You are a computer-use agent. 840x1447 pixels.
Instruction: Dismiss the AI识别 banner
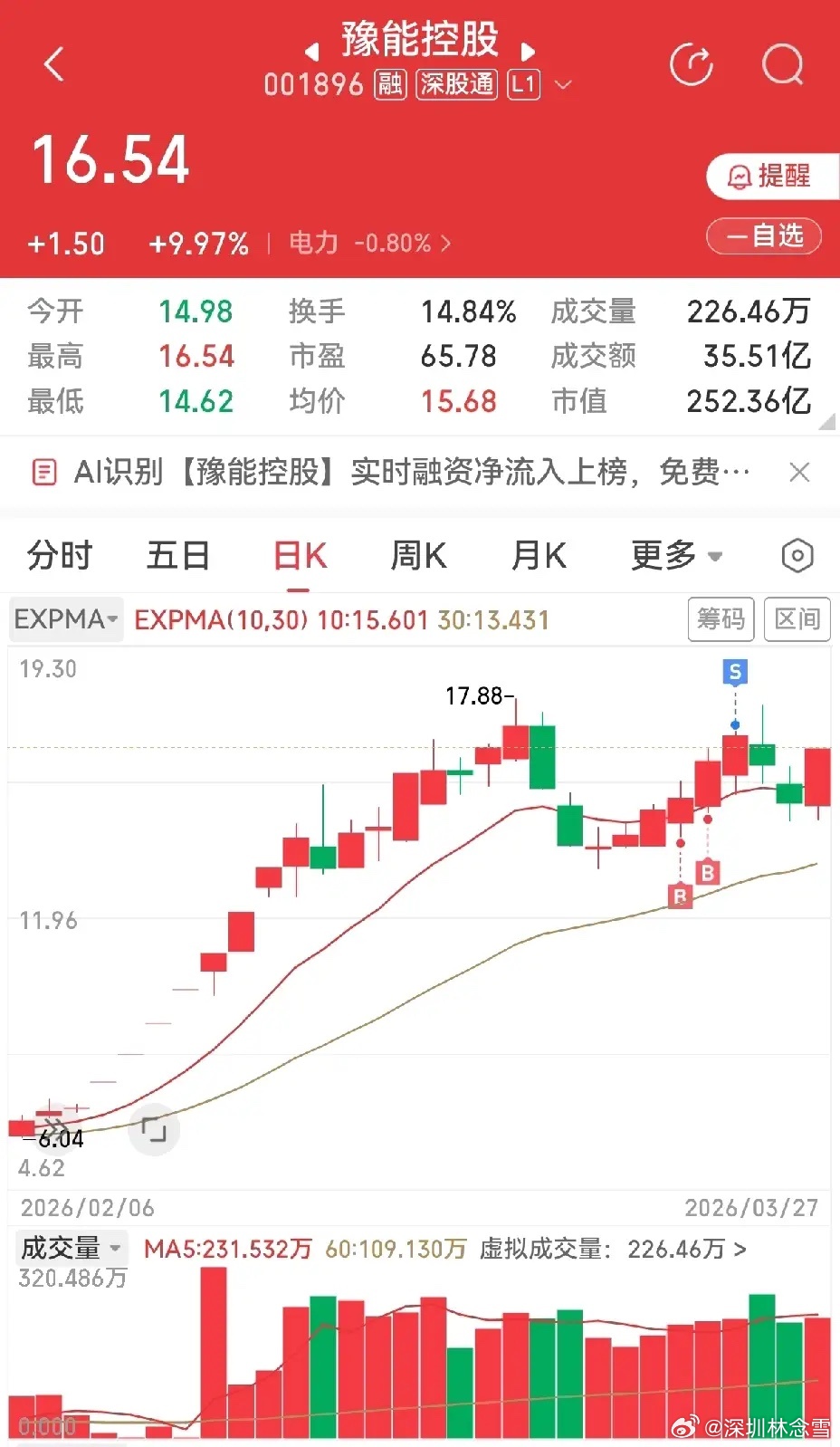point(799,472)
